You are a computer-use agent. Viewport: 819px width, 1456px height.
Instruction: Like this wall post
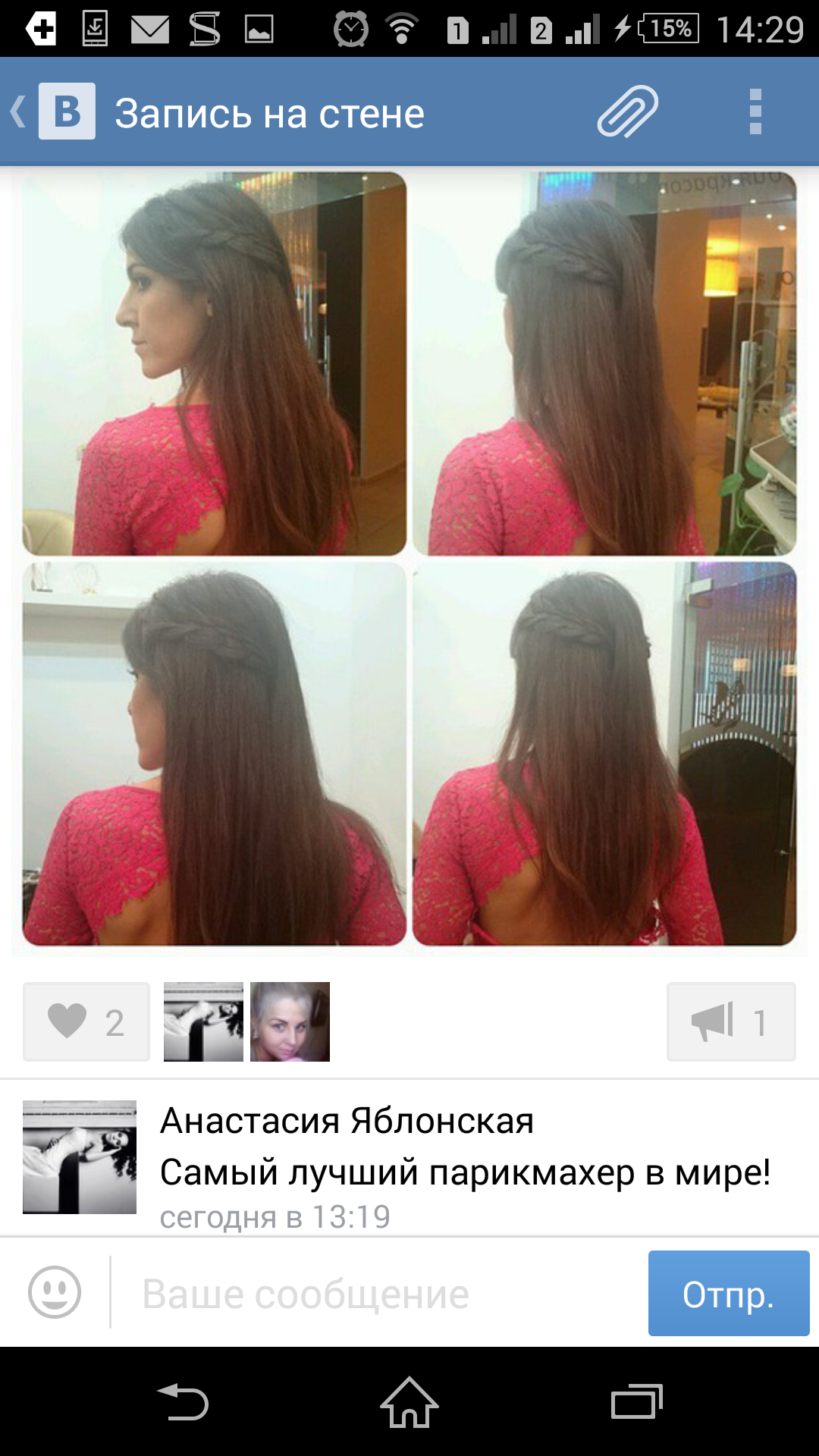click(x=86, y=1021)
